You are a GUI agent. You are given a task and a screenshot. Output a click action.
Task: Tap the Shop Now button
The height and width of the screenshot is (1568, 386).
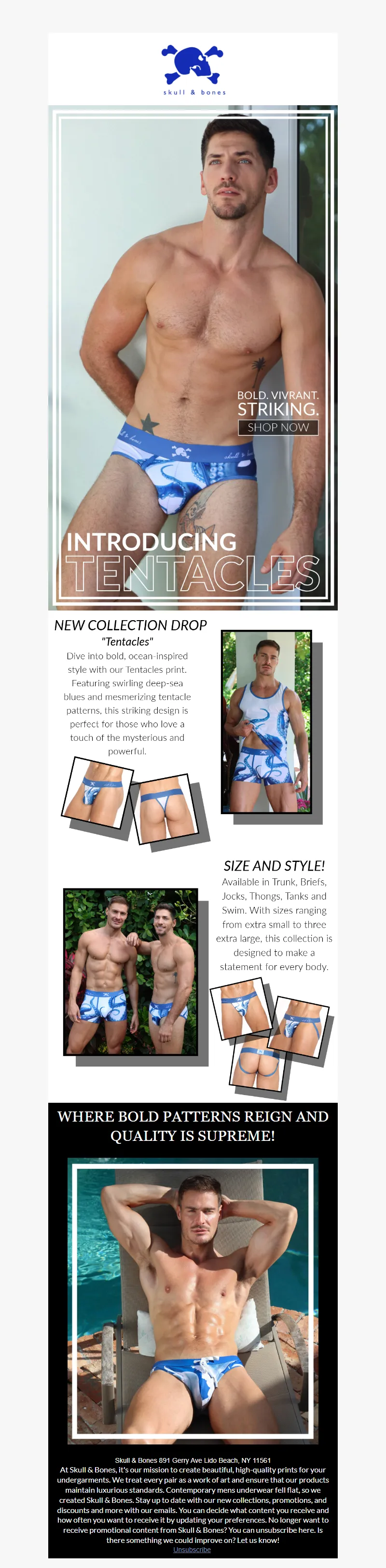pyautogui.click(x=278, y=427)
